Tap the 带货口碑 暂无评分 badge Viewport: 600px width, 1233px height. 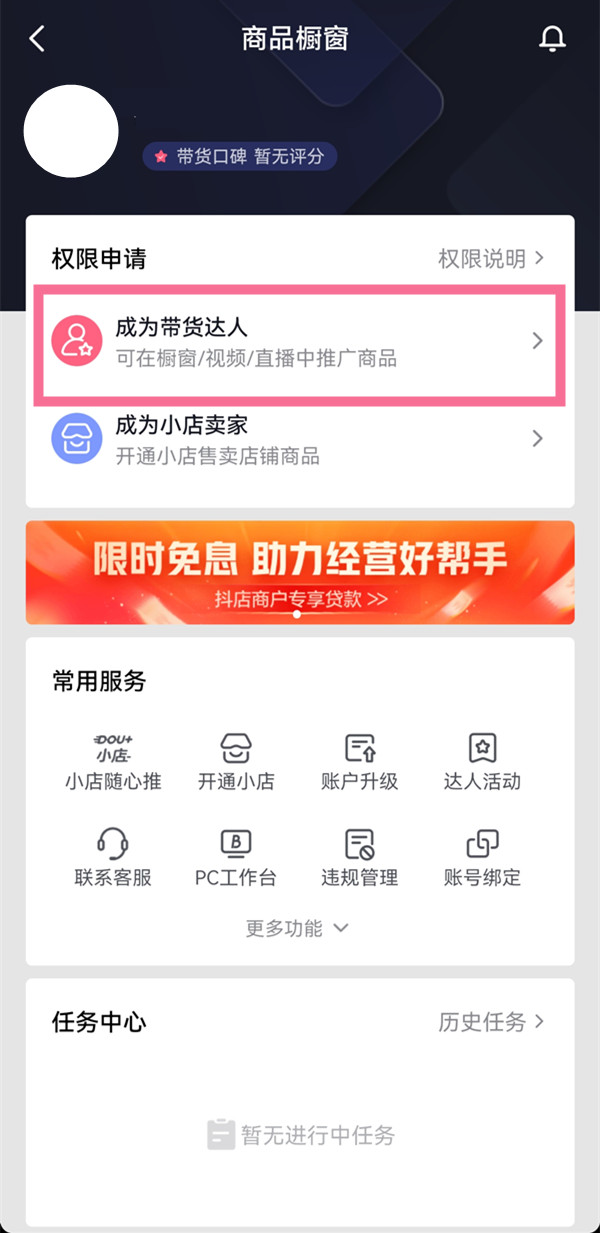240,156
